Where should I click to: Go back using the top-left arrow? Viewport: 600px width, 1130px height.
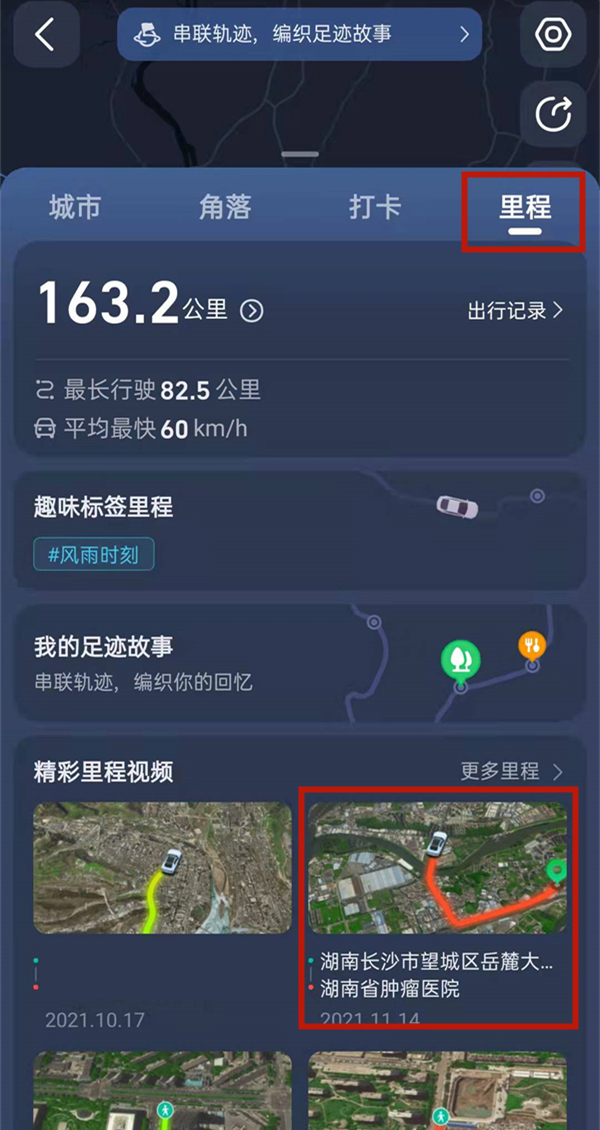pyautogui.click(x=44, y=35)
